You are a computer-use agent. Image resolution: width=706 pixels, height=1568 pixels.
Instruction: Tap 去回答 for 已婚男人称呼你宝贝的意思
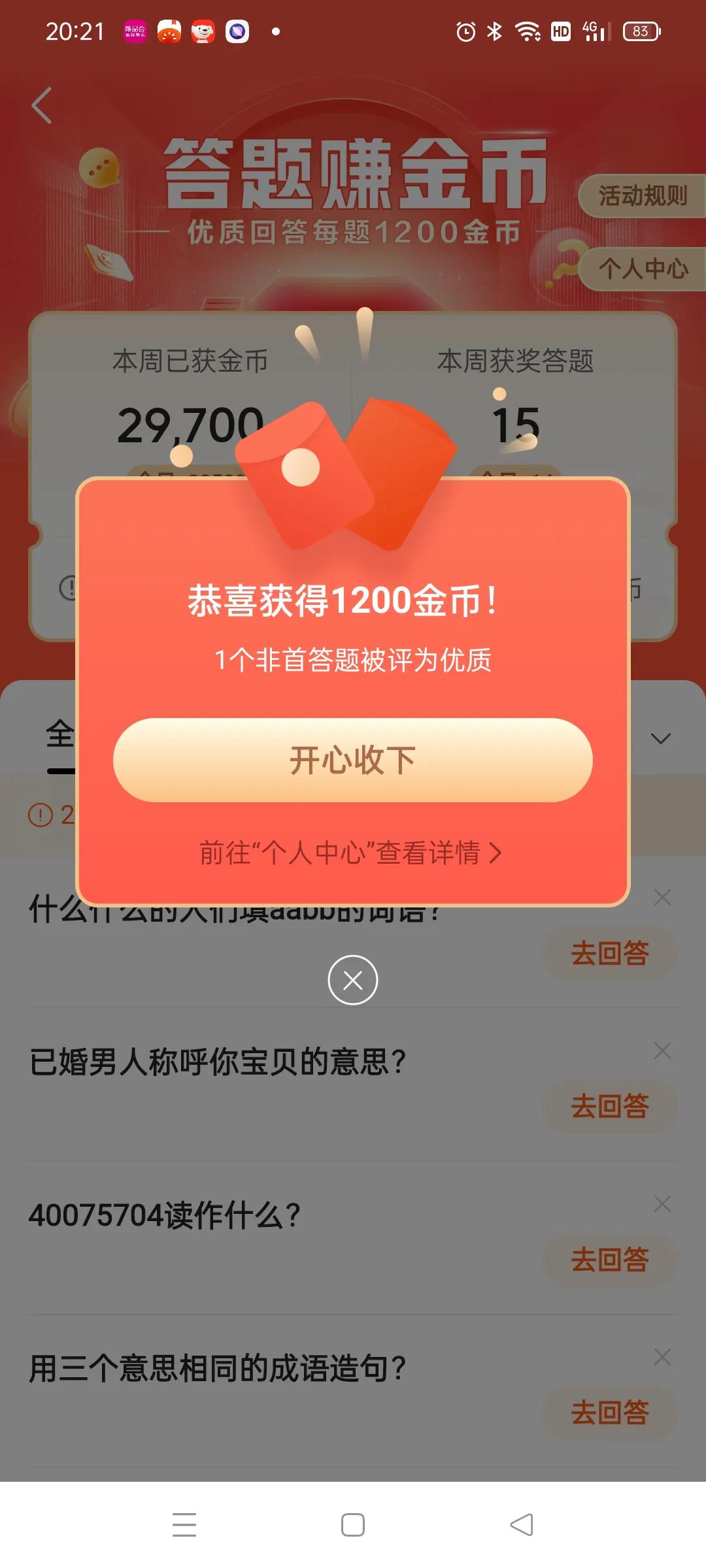[x=609, y=1106]
